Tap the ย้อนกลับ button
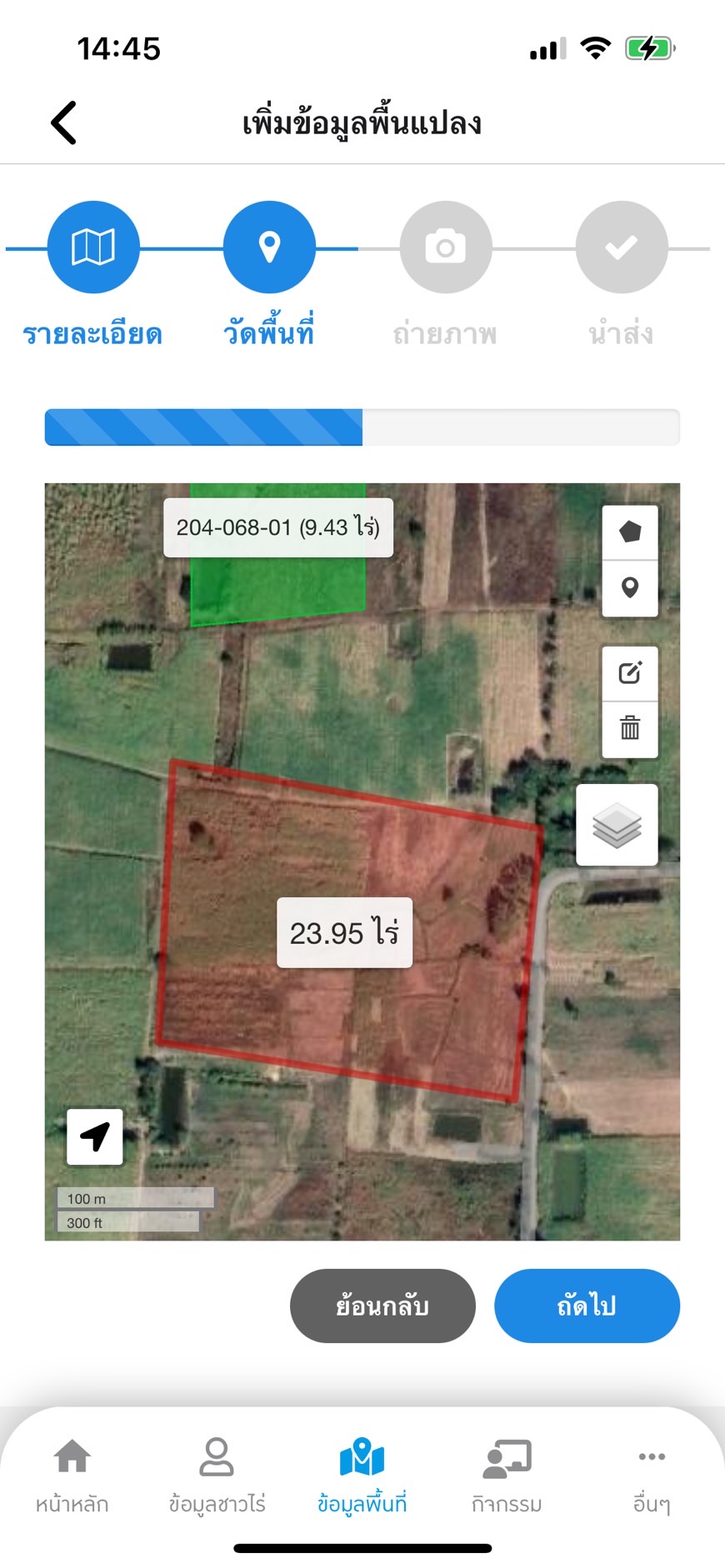The image size is (725, 1568). coord(382,1306)
